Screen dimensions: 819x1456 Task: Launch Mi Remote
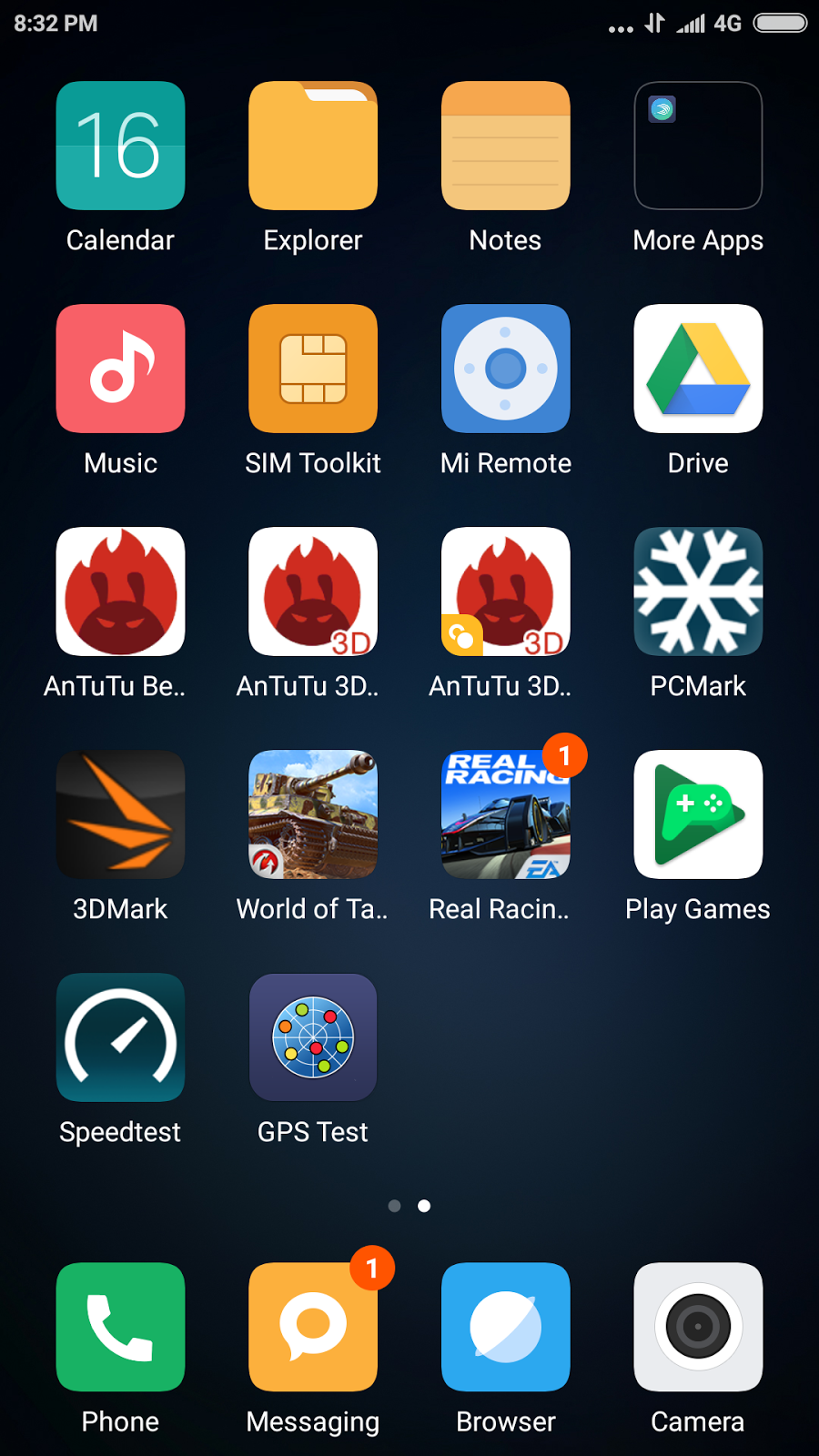point(506,369)
